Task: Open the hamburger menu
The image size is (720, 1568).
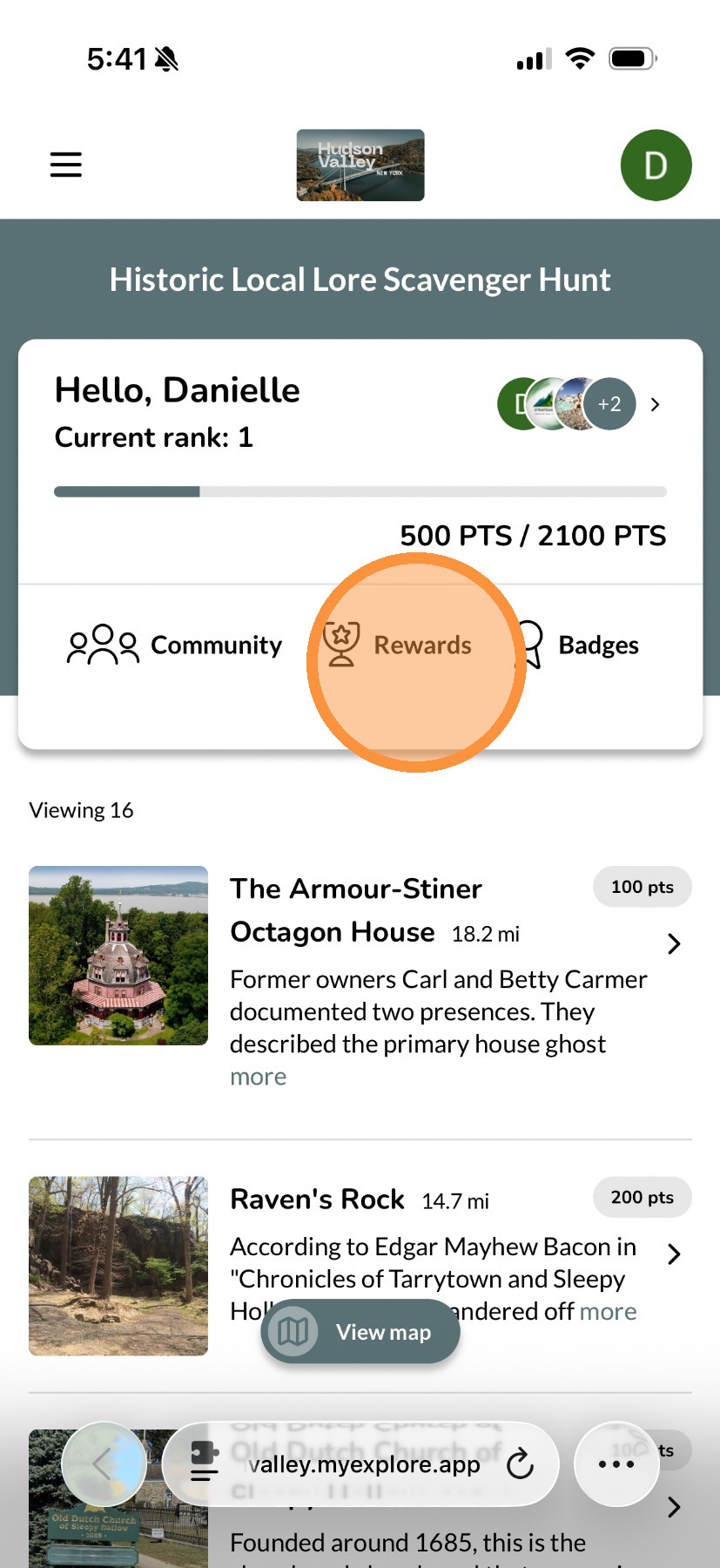Action: (65, 165)
